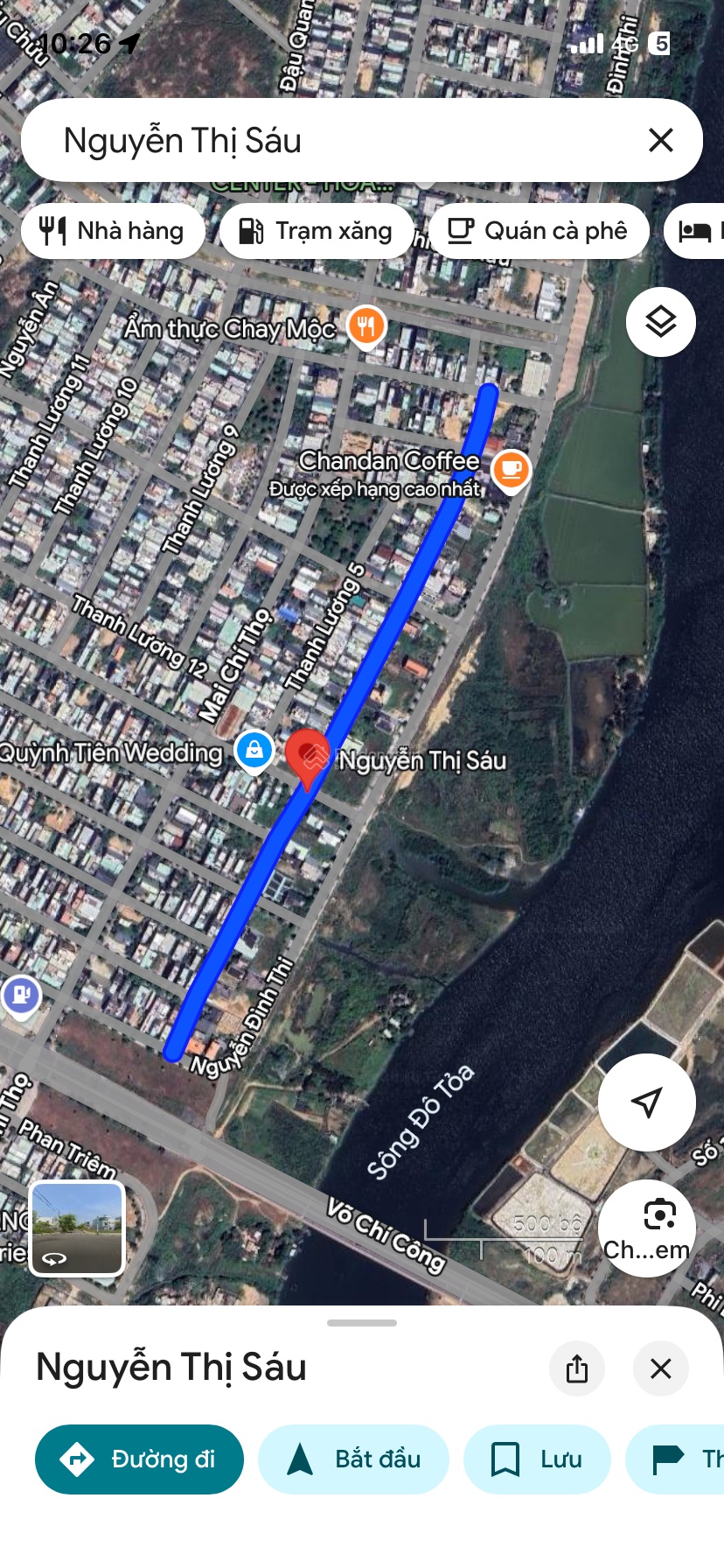Close the Nguyễn Thị Sáu place sheet
Viewport: 724px width, 1568px height.
coord(661,1368)
